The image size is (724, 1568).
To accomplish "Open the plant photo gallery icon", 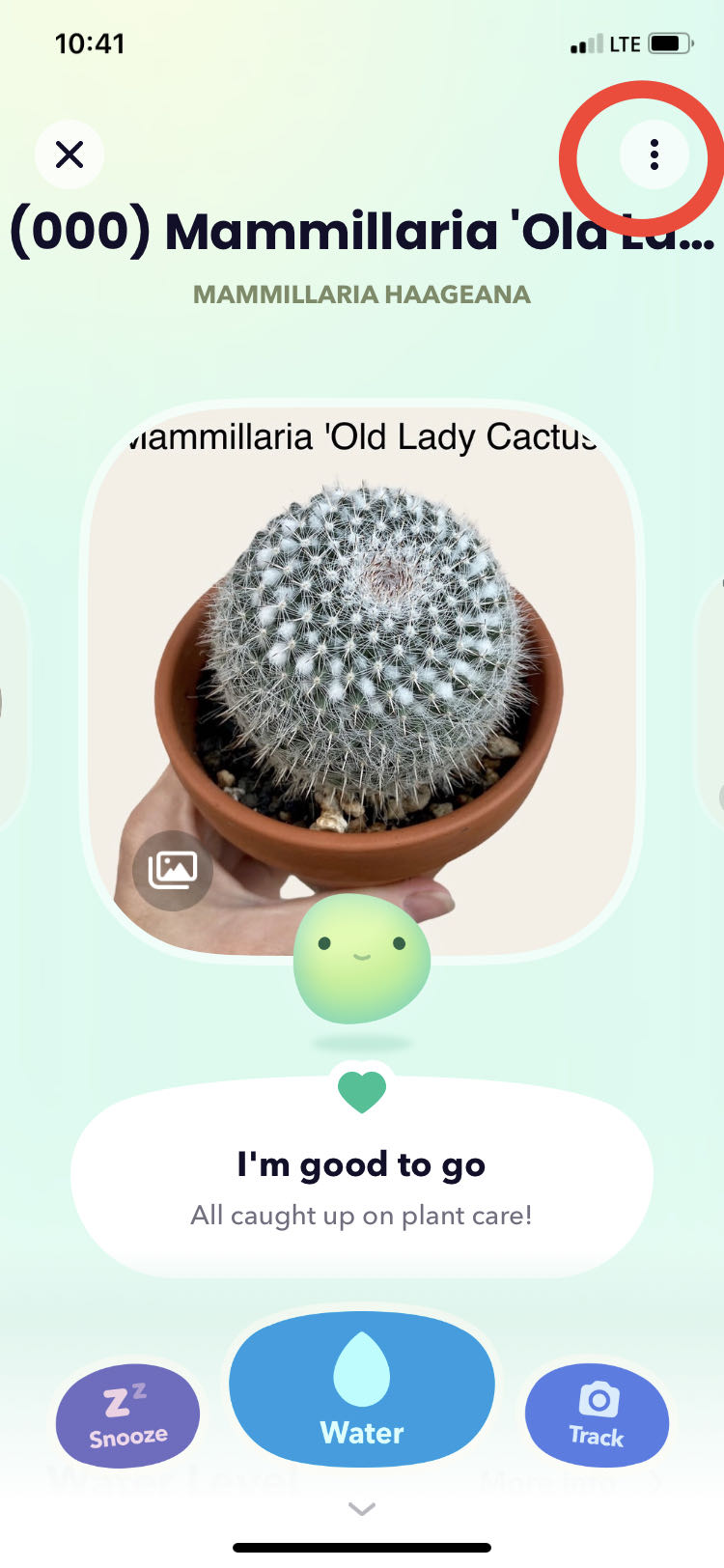I will point(173,870).
